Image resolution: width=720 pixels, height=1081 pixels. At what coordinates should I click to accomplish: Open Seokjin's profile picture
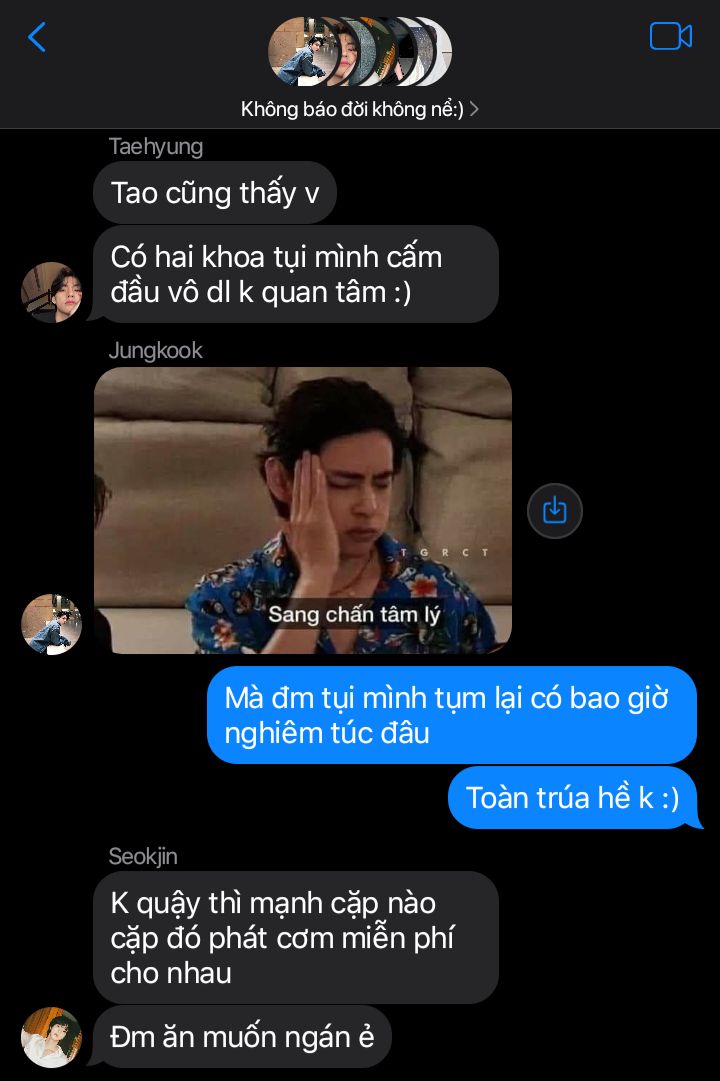tap(51, 1037)
